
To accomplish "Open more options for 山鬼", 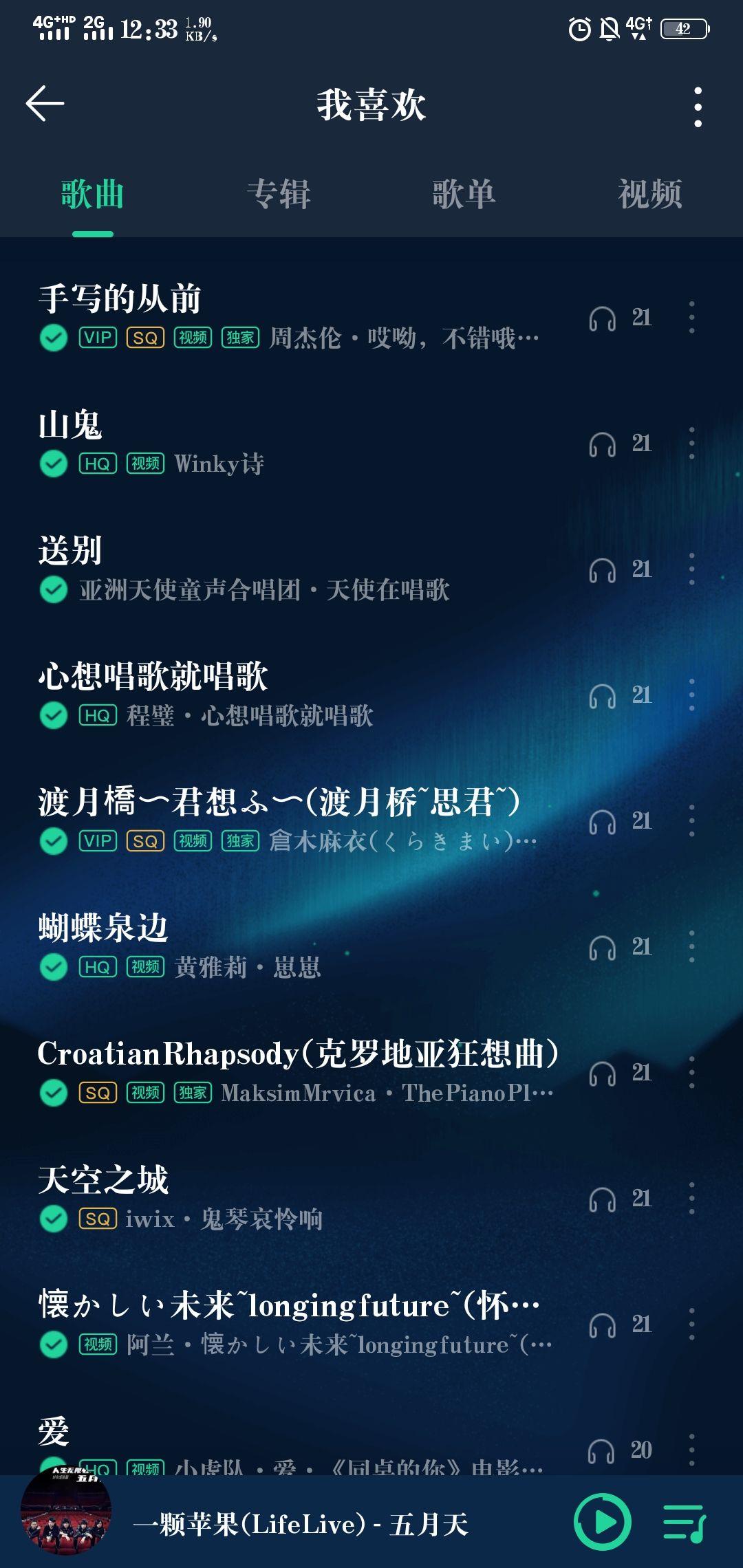I will 691,443.
